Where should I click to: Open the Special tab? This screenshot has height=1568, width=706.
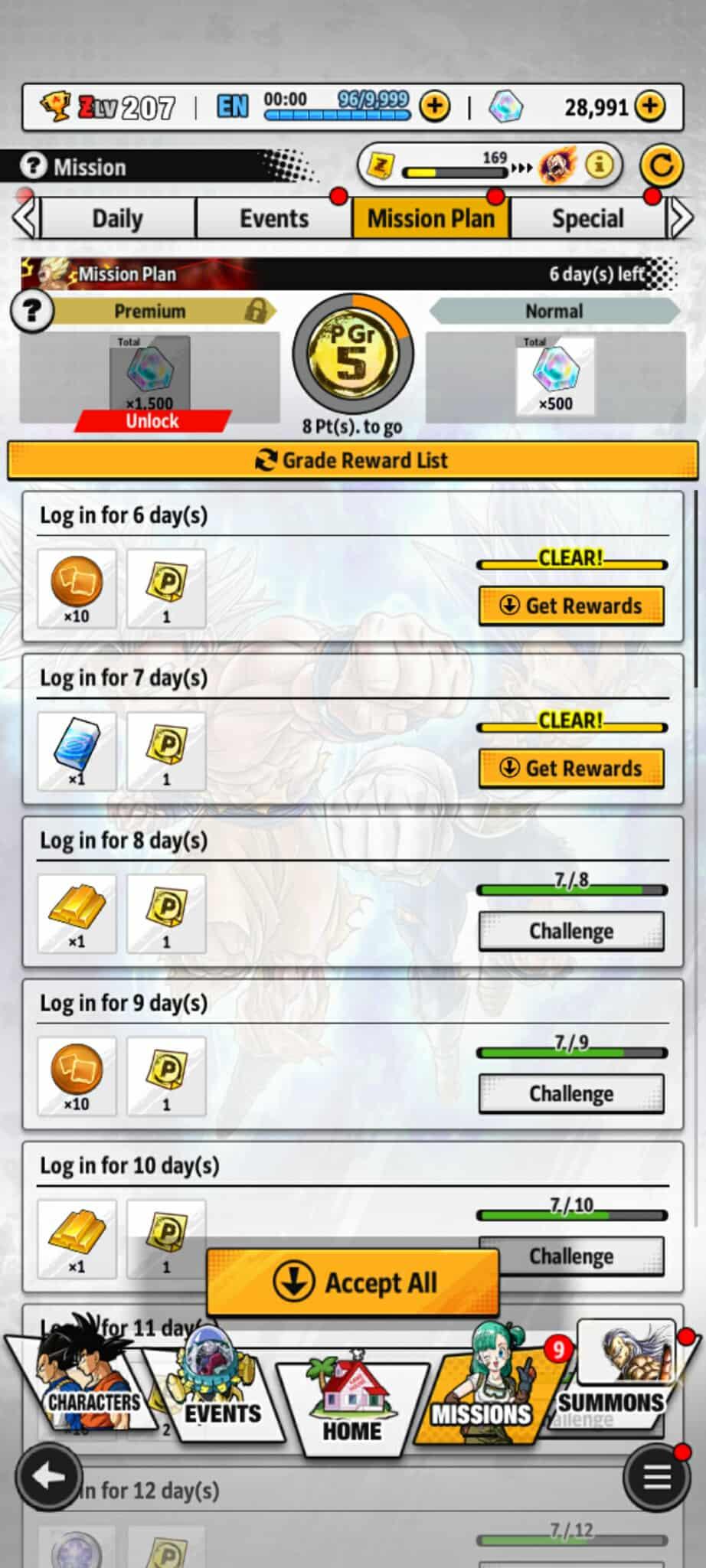click(587, 219)
